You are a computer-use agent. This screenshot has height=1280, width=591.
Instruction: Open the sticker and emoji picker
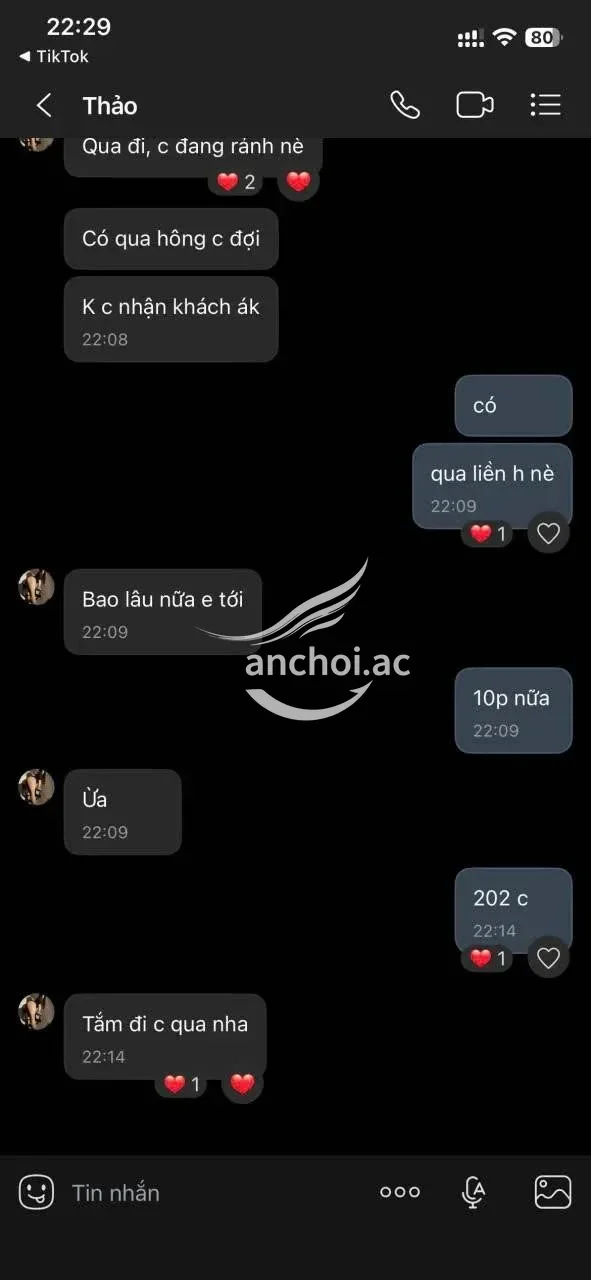[36, 1192]
